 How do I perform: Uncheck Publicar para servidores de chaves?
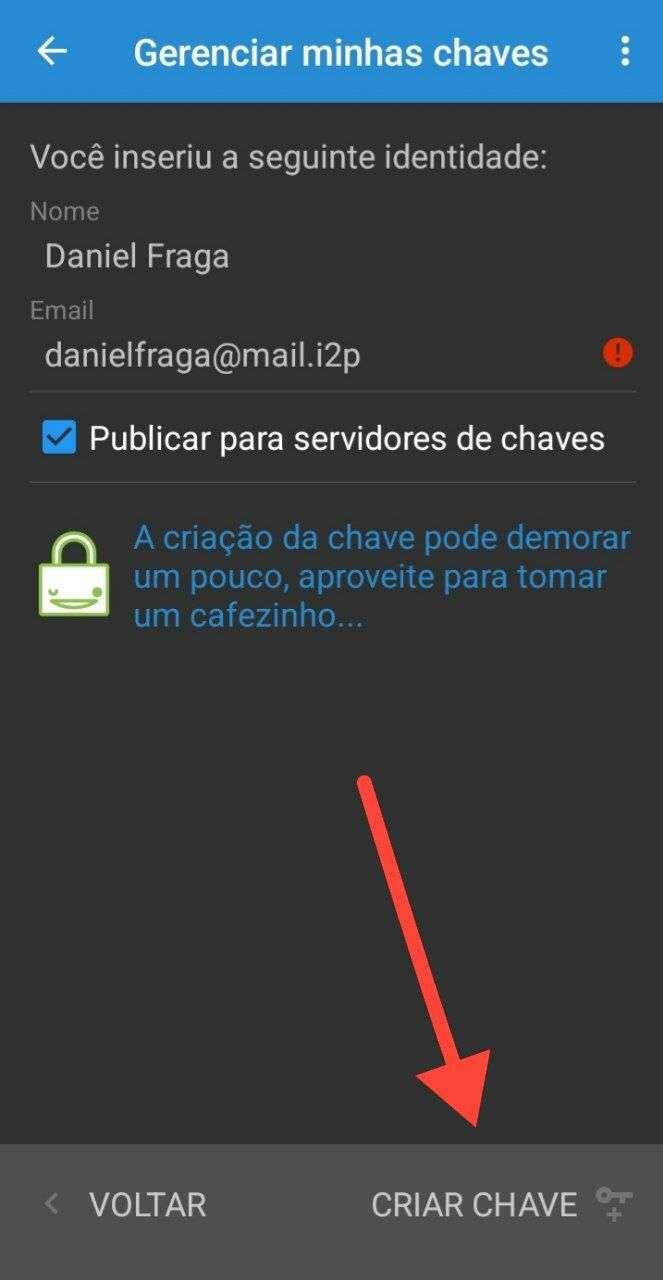[x=59, y=438]
